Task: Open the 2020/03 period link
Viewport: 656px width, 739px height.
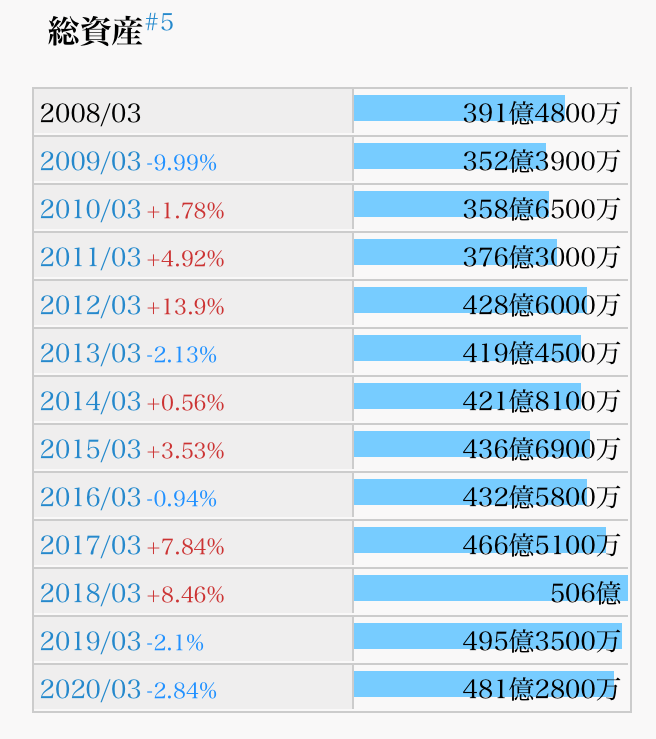Action: 90,690
